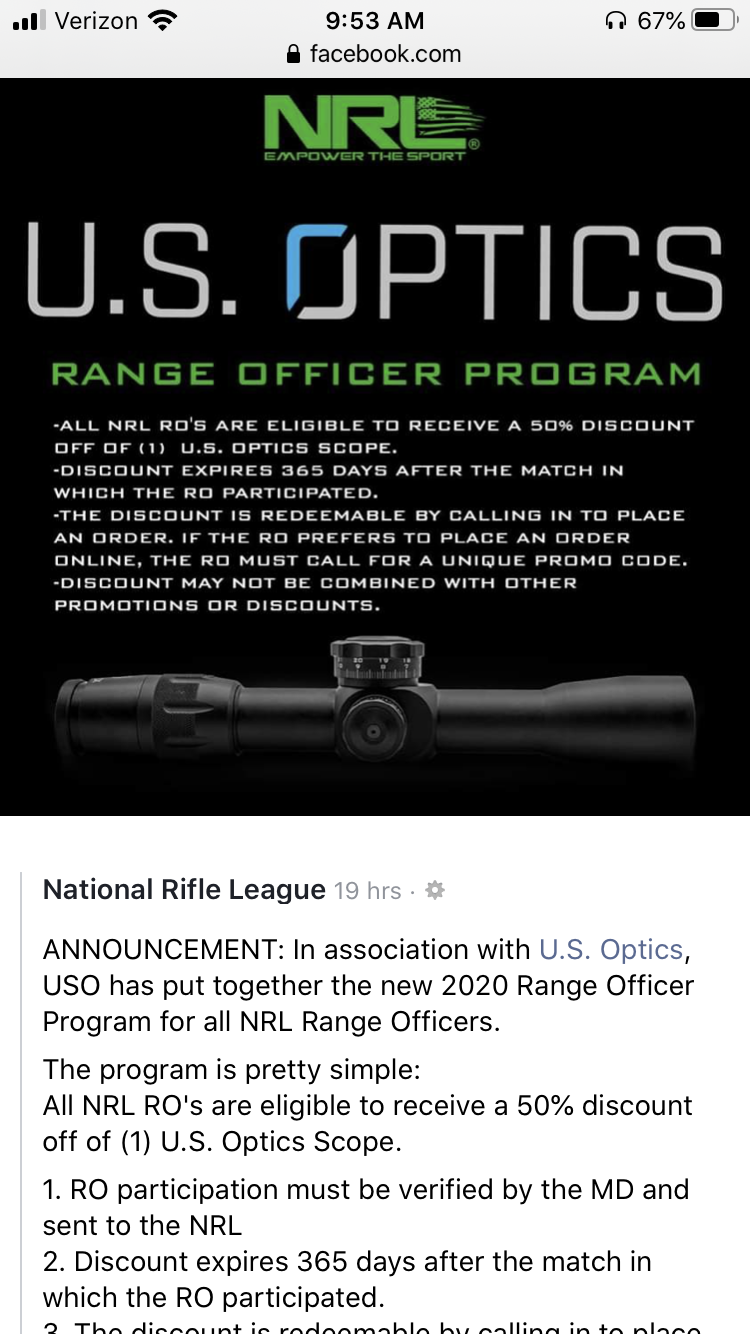The height and width of the screenshot is (1334, 750).
Task: Follow the U.S. Optics link
Action: pos(611,949)
